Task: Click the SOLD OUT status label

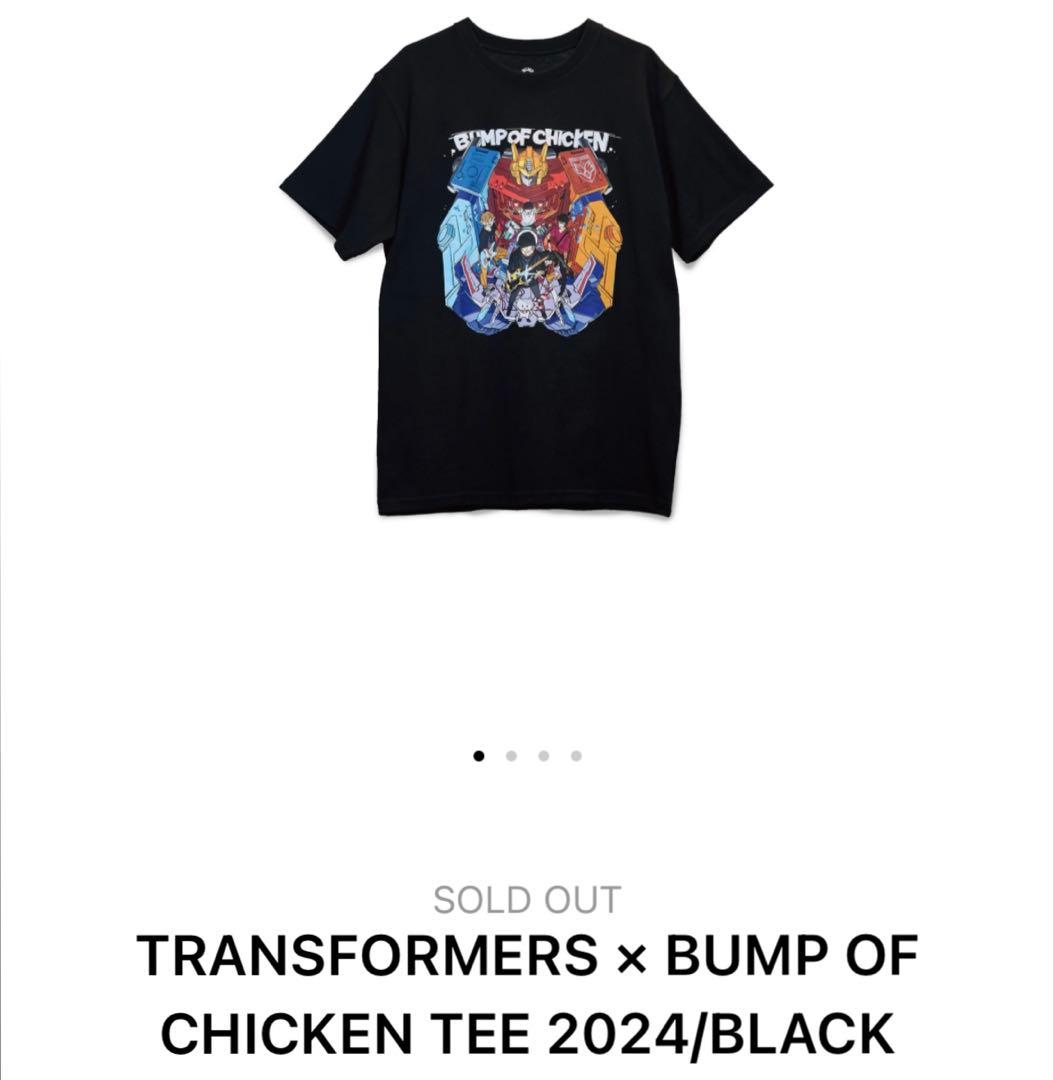Action: (x=527, y=898)
